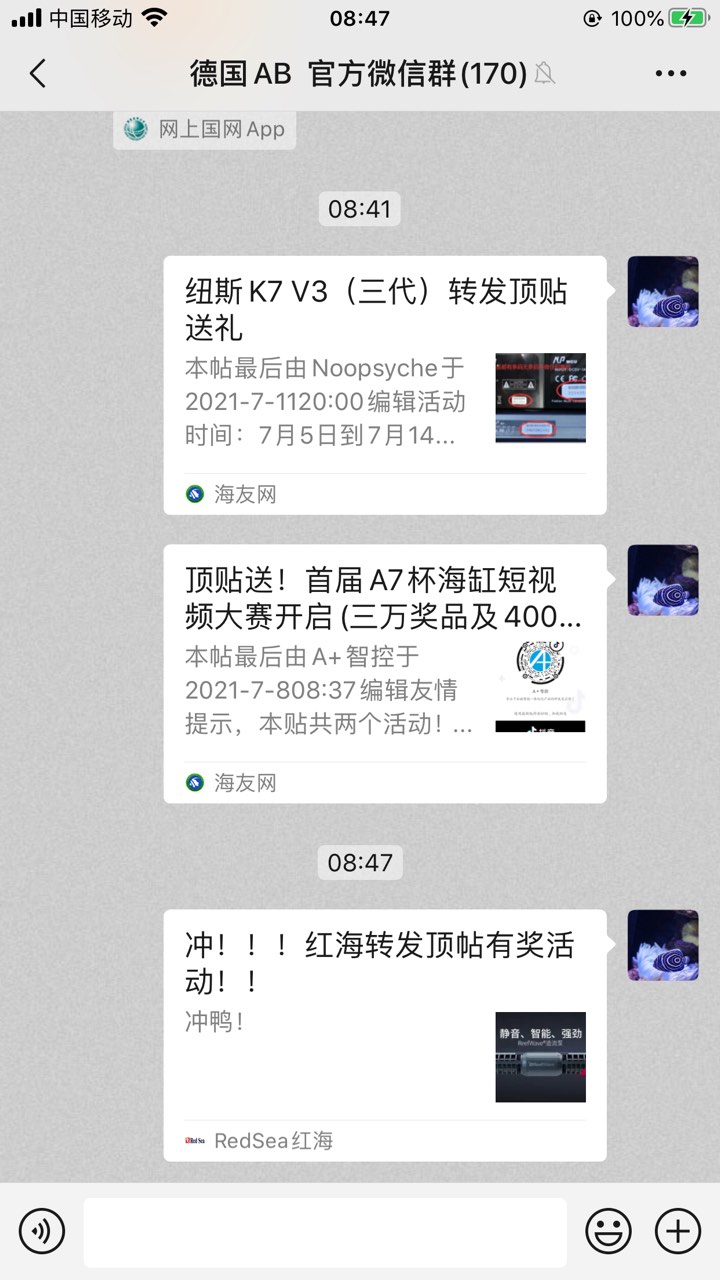Switch to voice message input
This screenshot has width=720, height=1280.
coord(42,1230)
